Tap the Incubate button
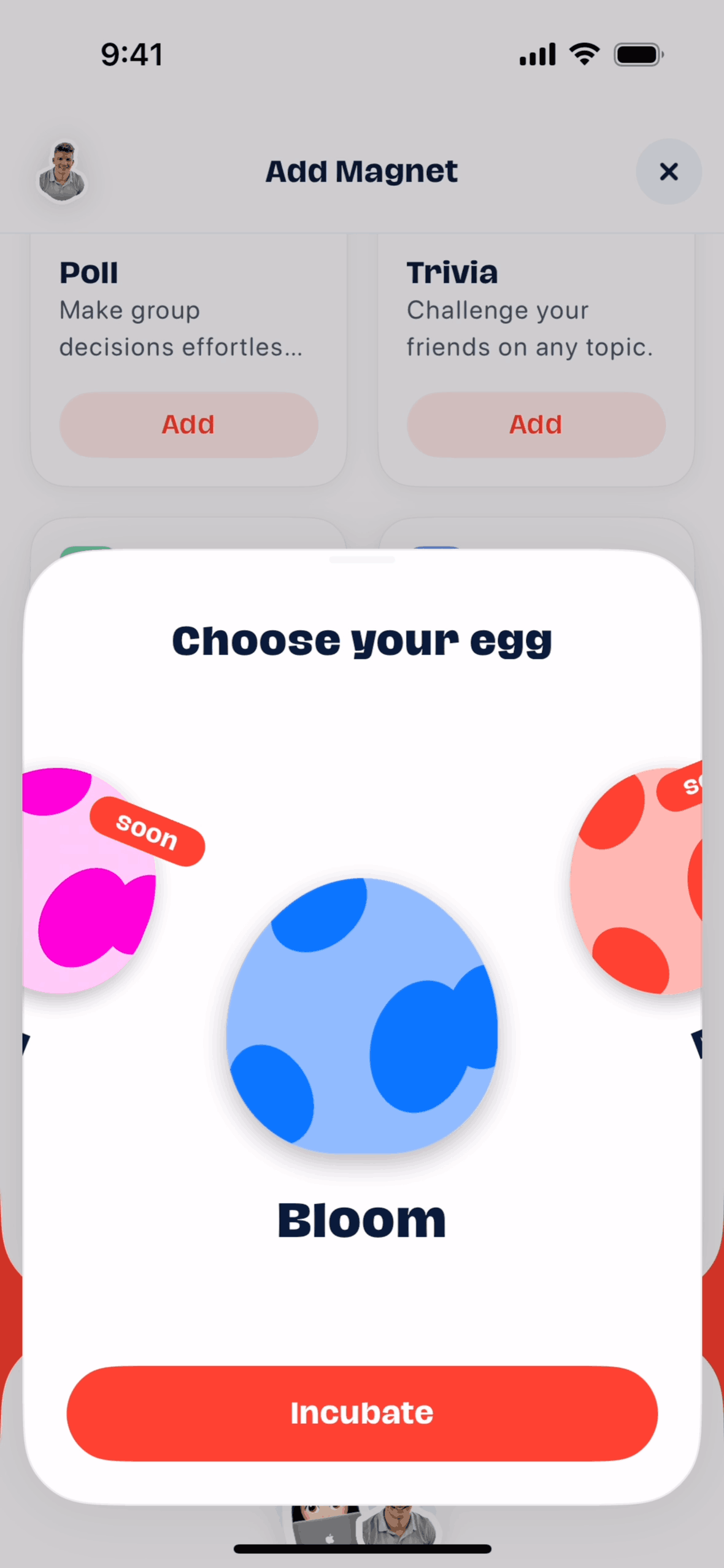Viewport: 724px width, 1568px height. (x=362, y=1413)
